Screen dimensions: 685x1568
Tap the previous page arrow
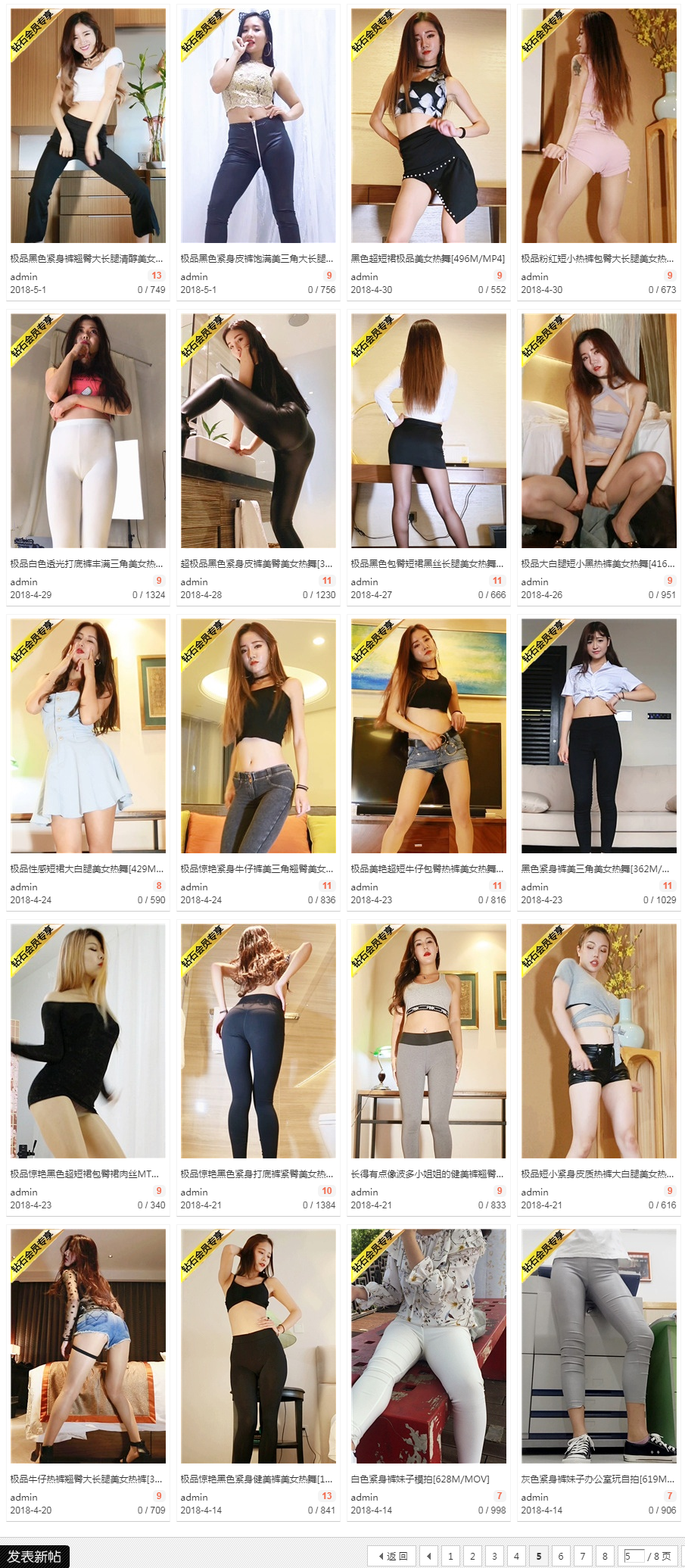coord(428,1556)
